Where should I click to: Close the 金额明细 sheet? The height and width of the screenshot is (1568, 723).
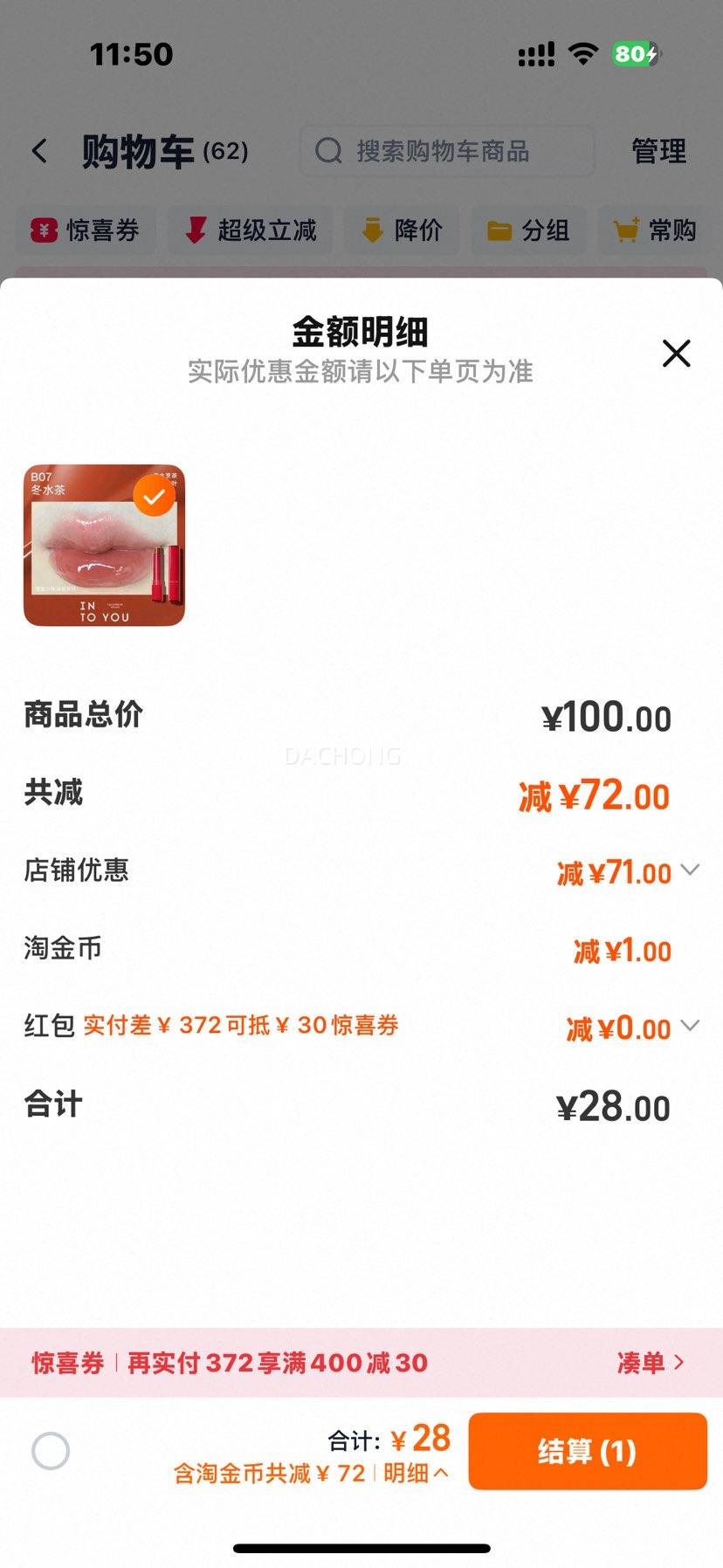point(676,354)
